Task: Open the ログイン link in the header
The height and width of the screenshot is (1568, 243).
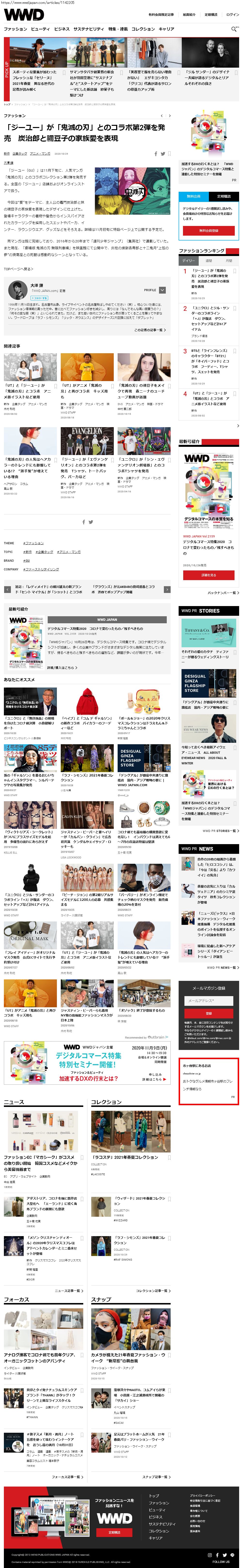Action: pyautogui.click(x=232, y=15)
